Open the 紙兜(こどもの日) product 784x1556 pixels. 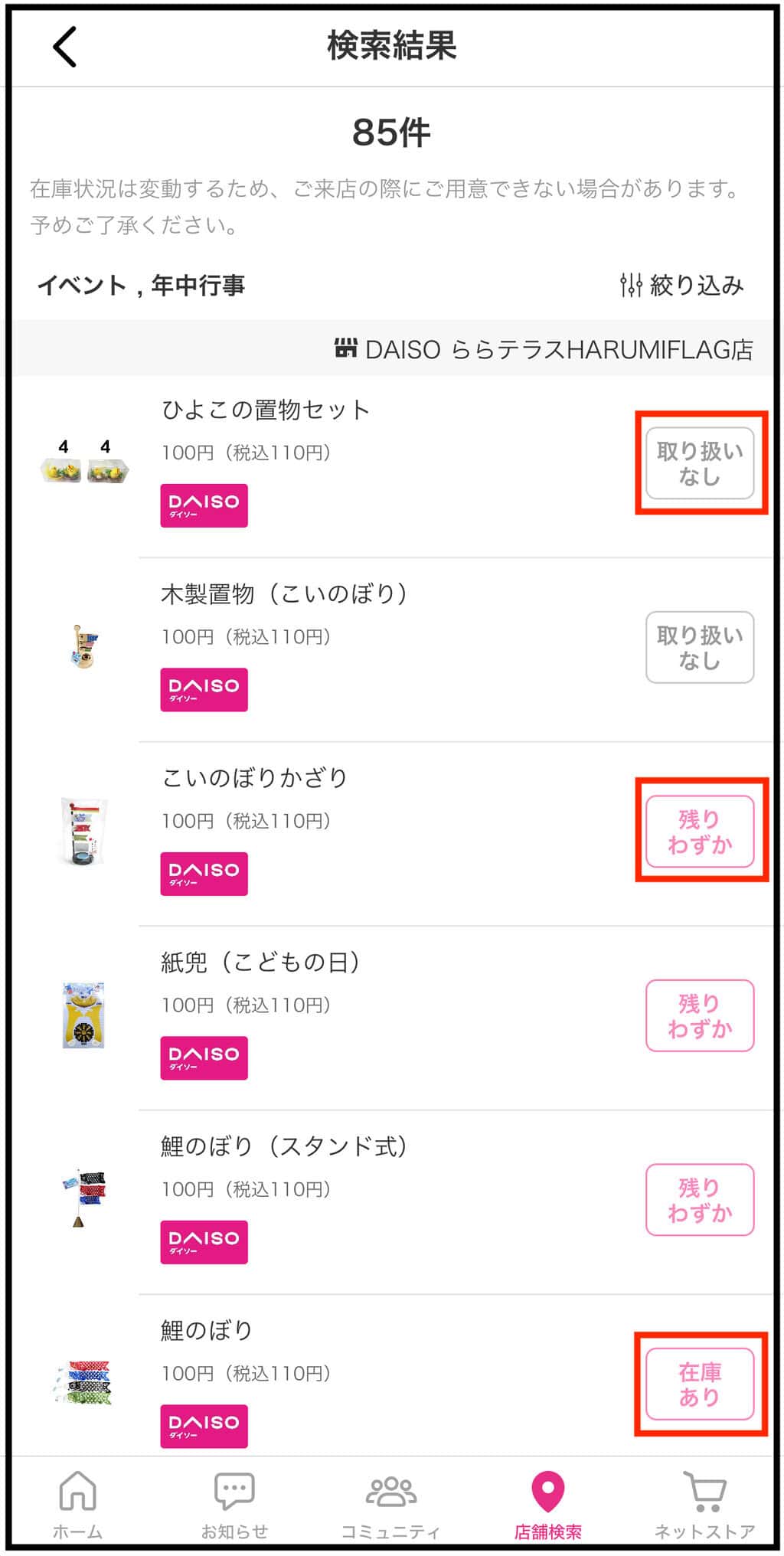tap(260, 963)
